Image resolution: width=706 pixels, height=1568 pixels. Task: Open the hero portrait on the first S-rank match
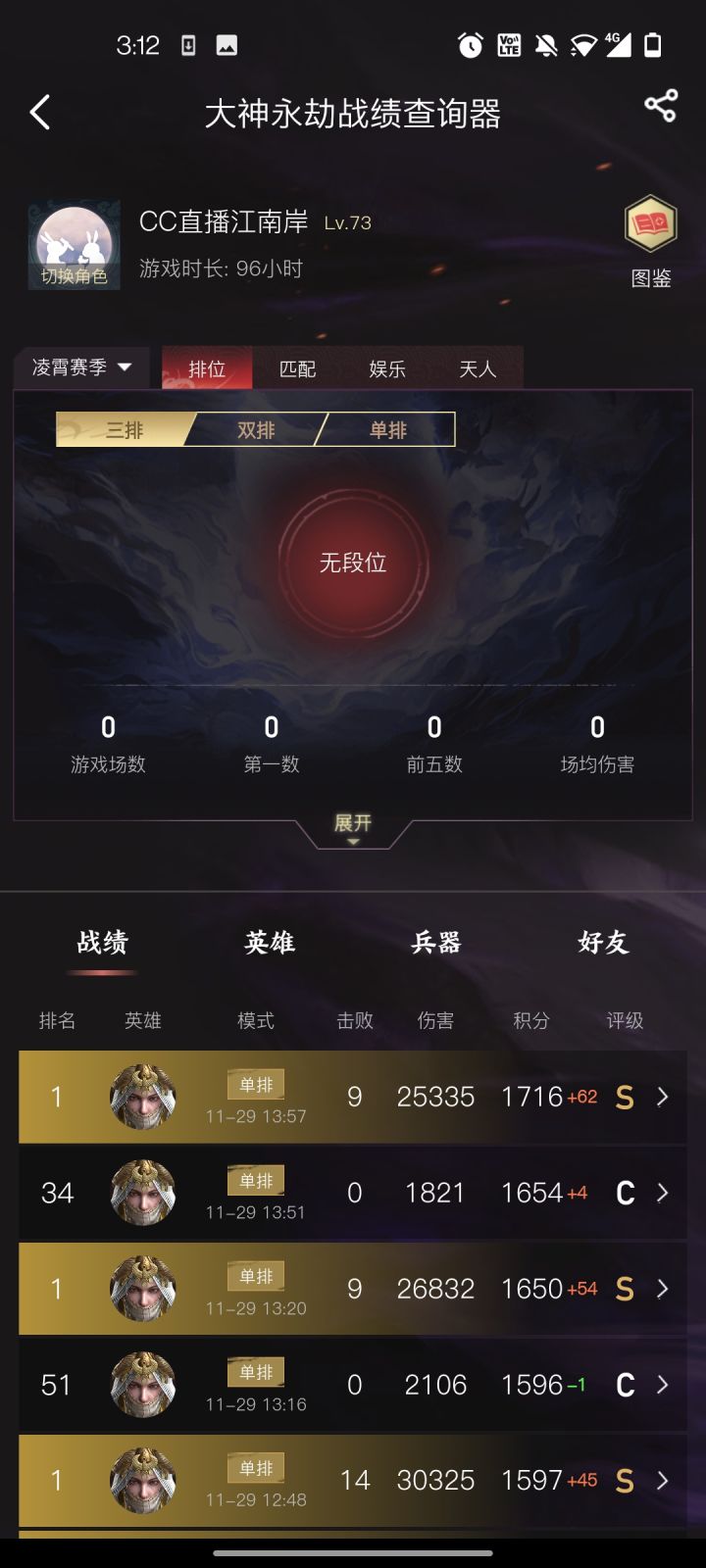coord(143,1096)
